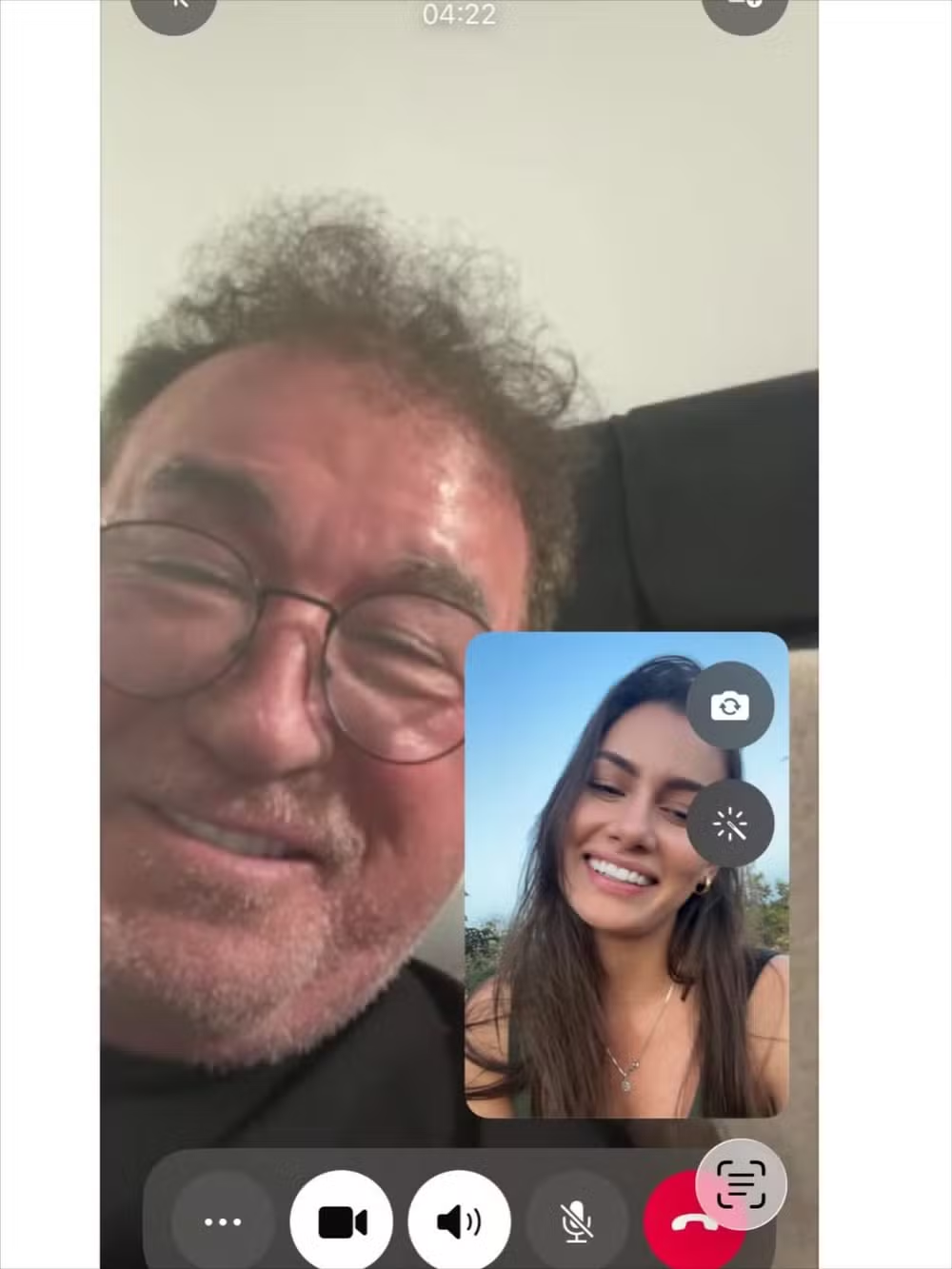Toggle the speaker output

[x=459, y=1221]
